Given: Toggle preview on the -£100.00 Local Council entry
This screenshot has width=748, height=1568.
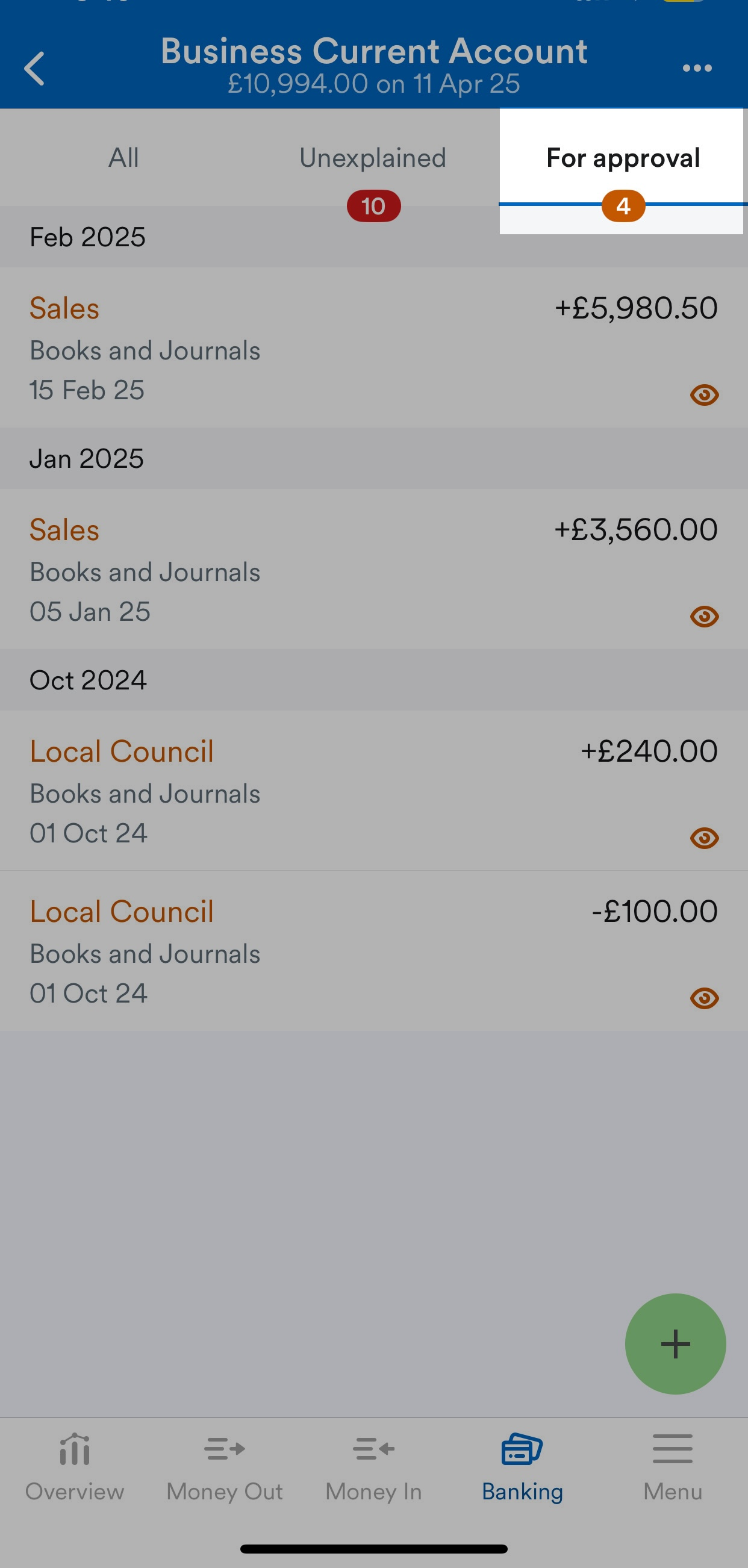Looking at the screenshot, I should 703,998.
